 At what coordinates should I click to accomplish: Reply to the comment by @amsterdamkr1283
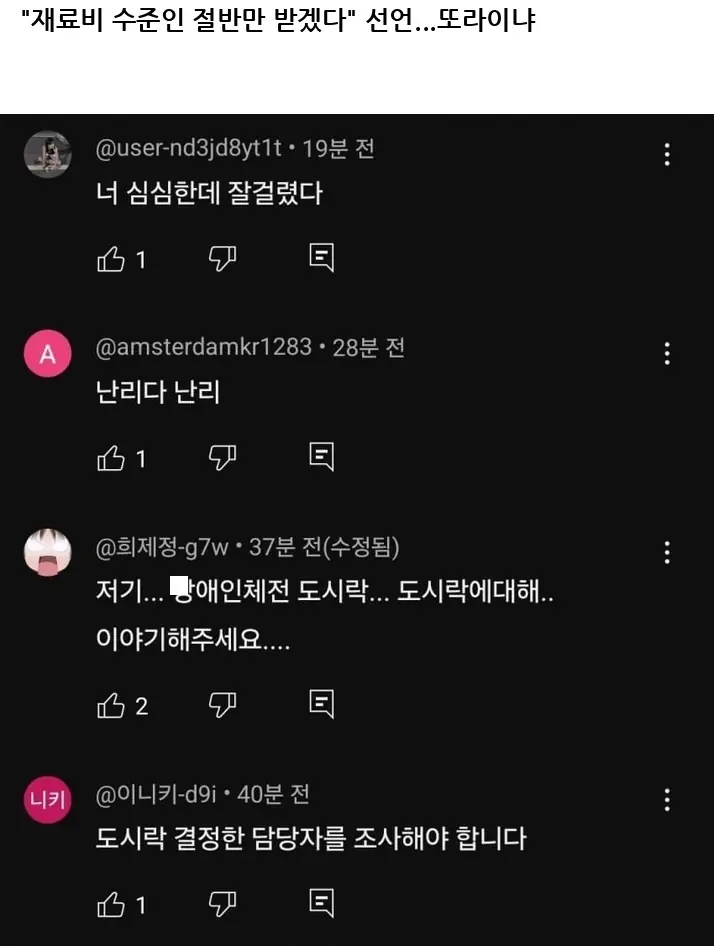[x=321, y=458]
